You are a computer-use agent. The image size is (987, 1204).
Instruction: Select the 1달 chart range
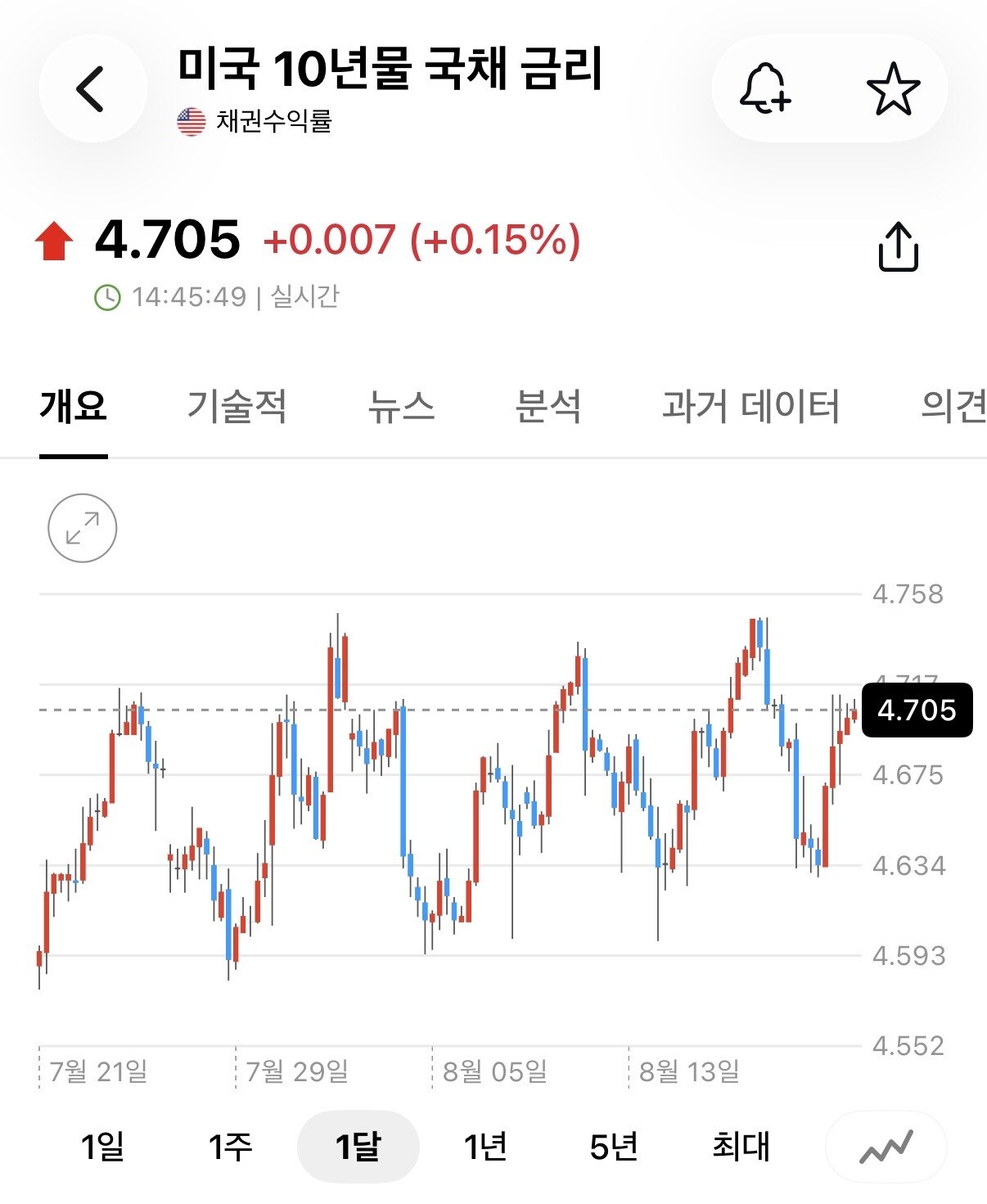click(x=358, y=1147)
